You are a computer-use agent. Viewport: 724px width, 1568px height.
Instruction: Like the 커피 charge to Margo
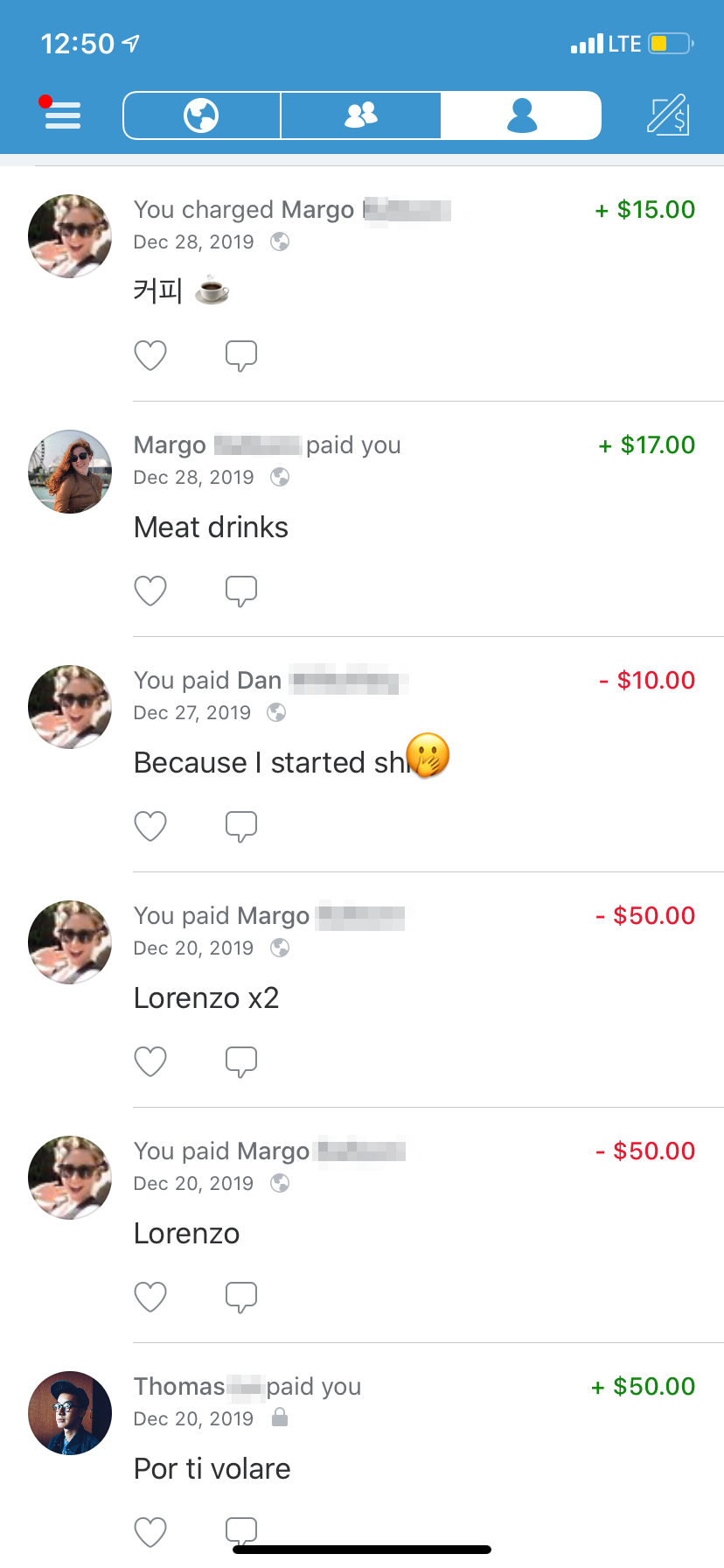[150, 356]
